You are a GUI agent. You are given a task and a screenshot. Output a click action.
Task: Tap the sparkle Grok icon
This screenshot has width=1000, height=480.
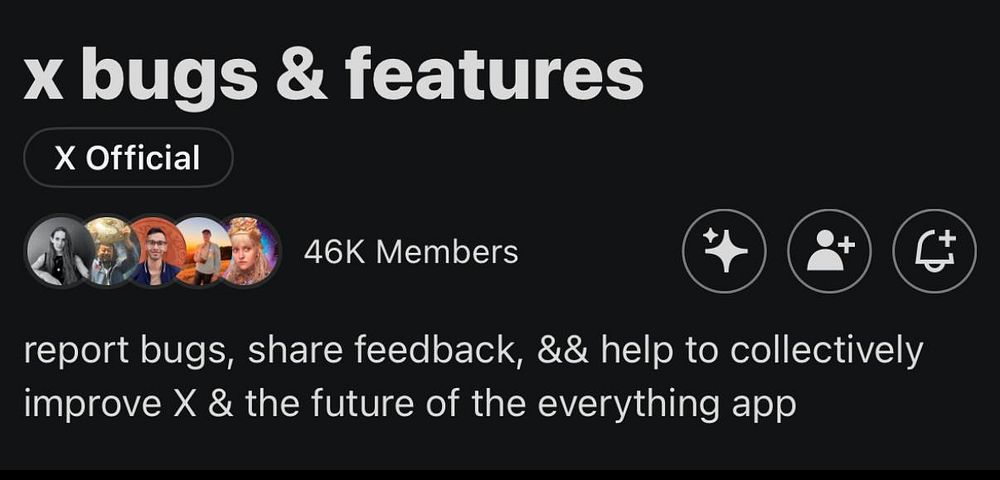click(x=724, y=252)
